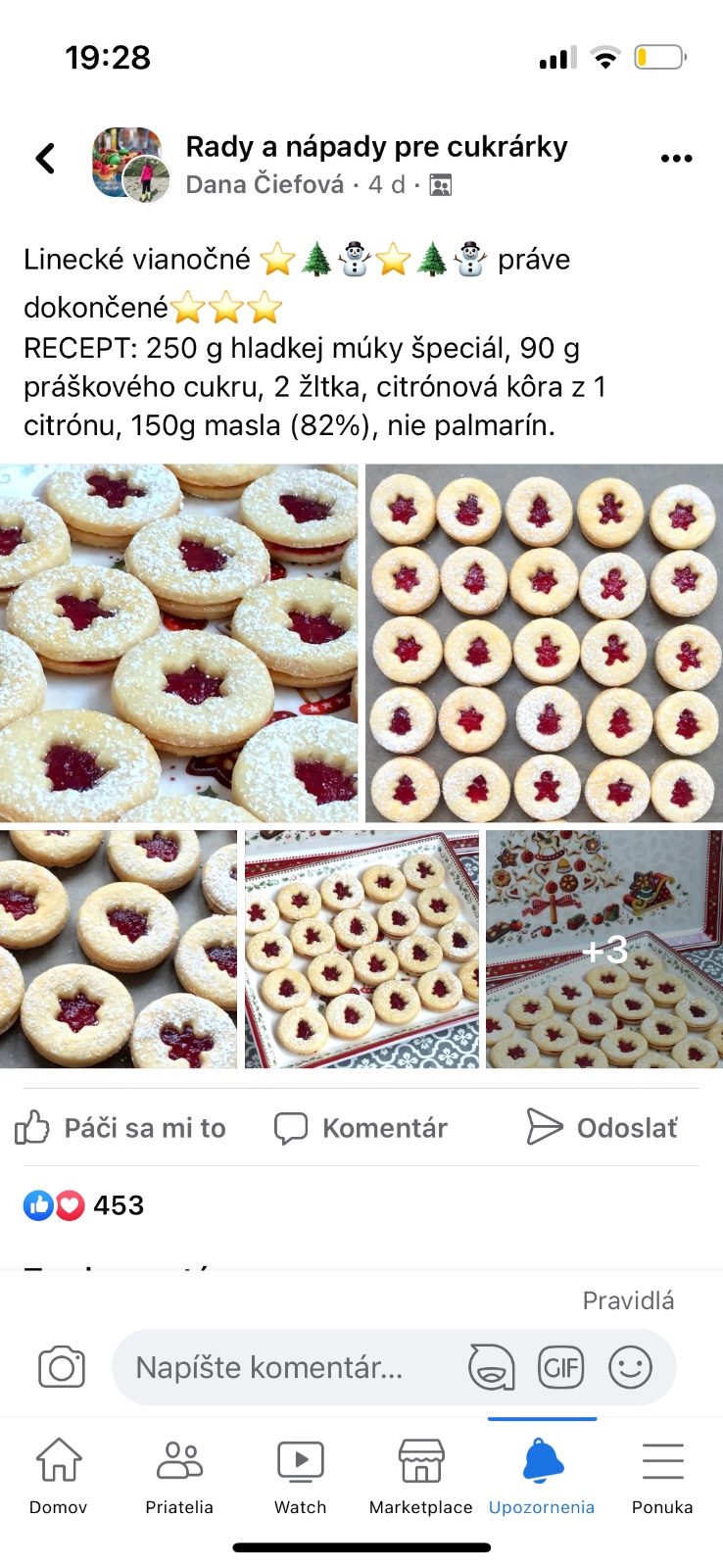
Task: Attach a photo with the camera icon
Action: 62,1367
